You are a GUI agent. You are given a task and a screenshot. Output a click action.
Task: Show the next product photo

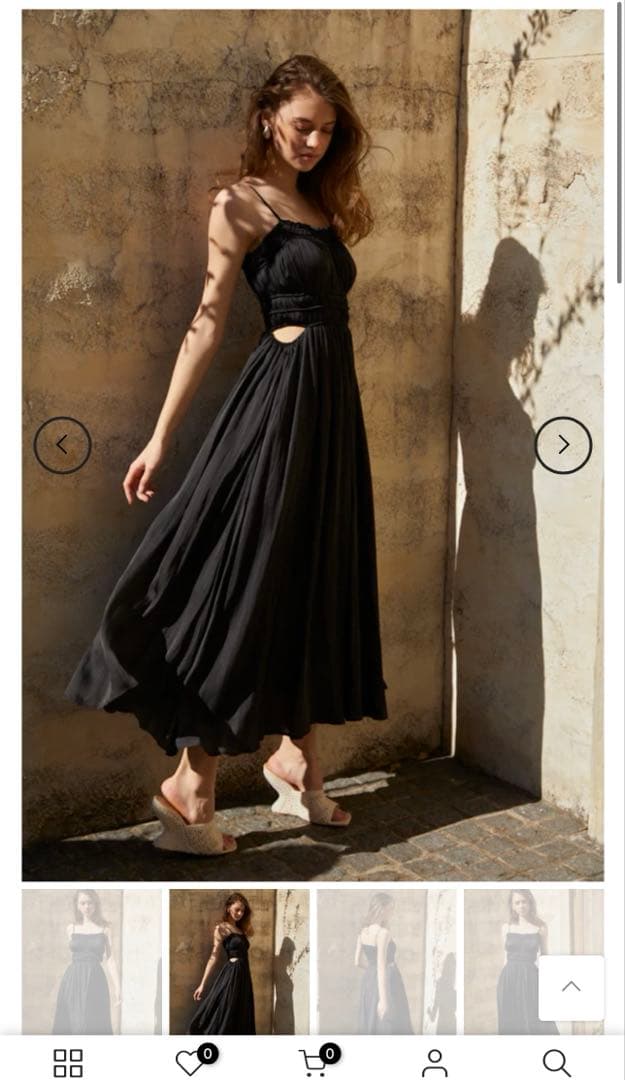pyautogui.click(x=563, y=445)
